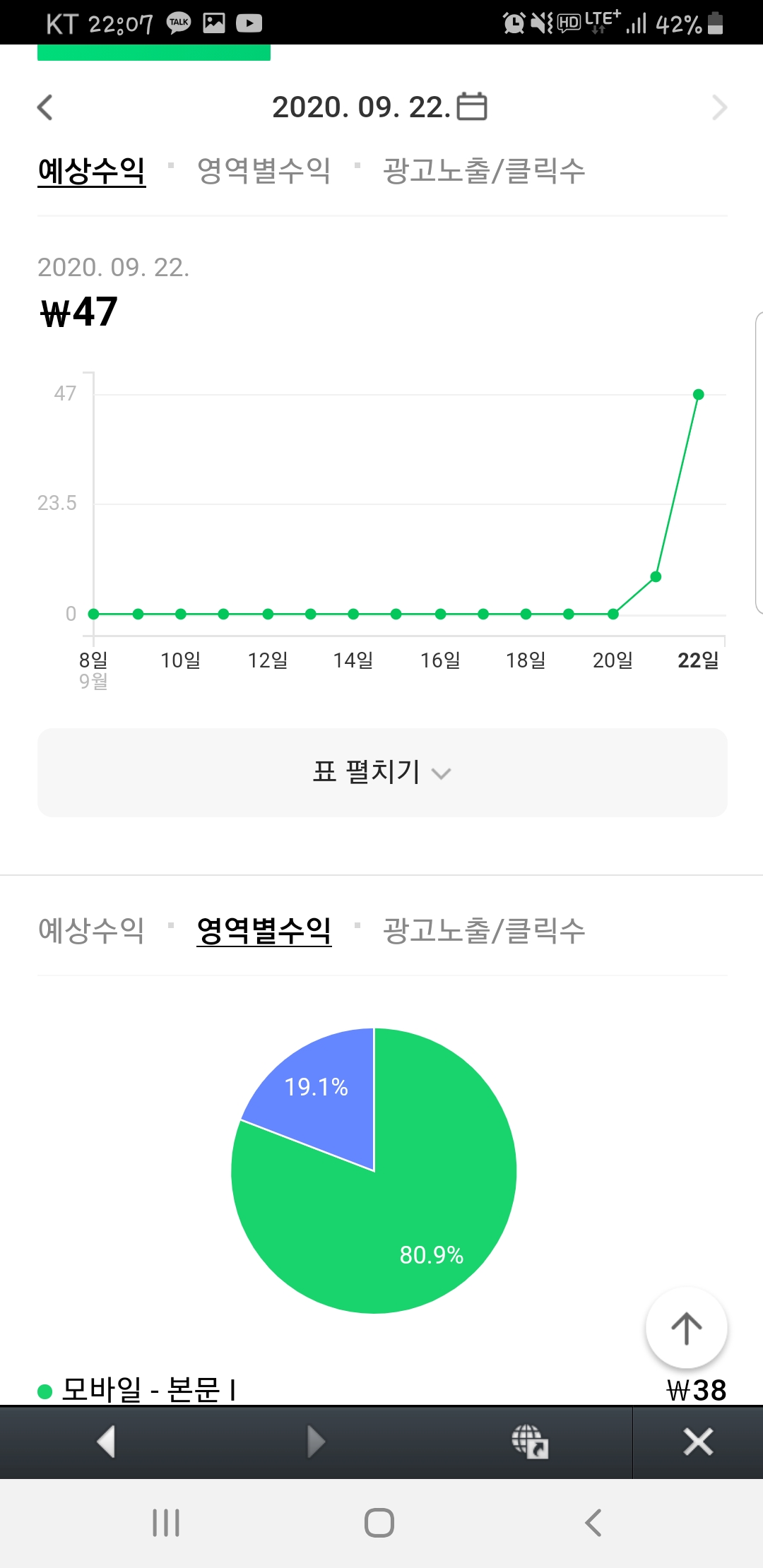Open the calendar date picker
This screenshot has height=1568, width=763.
tap(472, 107)
